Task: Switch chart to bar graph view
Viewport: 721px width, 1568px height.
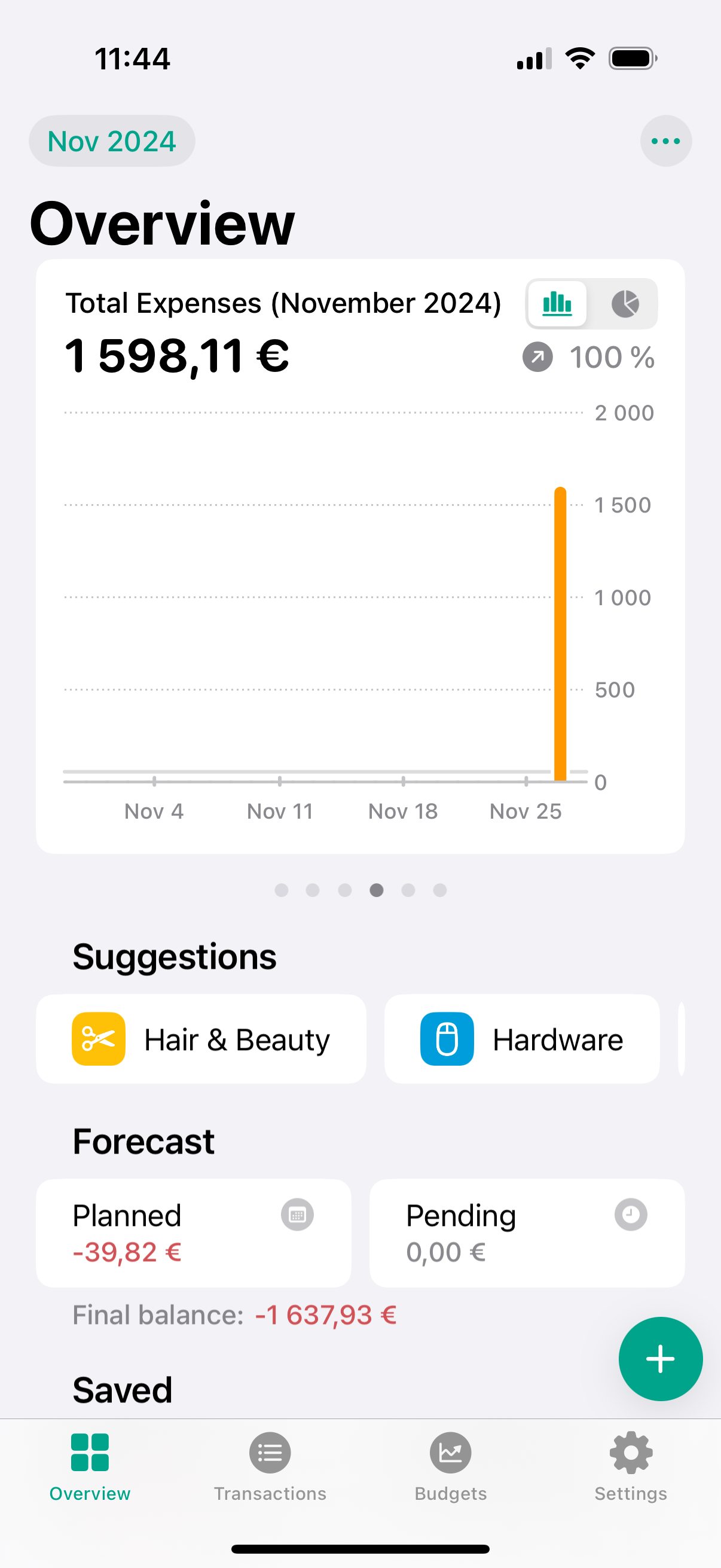Action: (x=557, y=303)
